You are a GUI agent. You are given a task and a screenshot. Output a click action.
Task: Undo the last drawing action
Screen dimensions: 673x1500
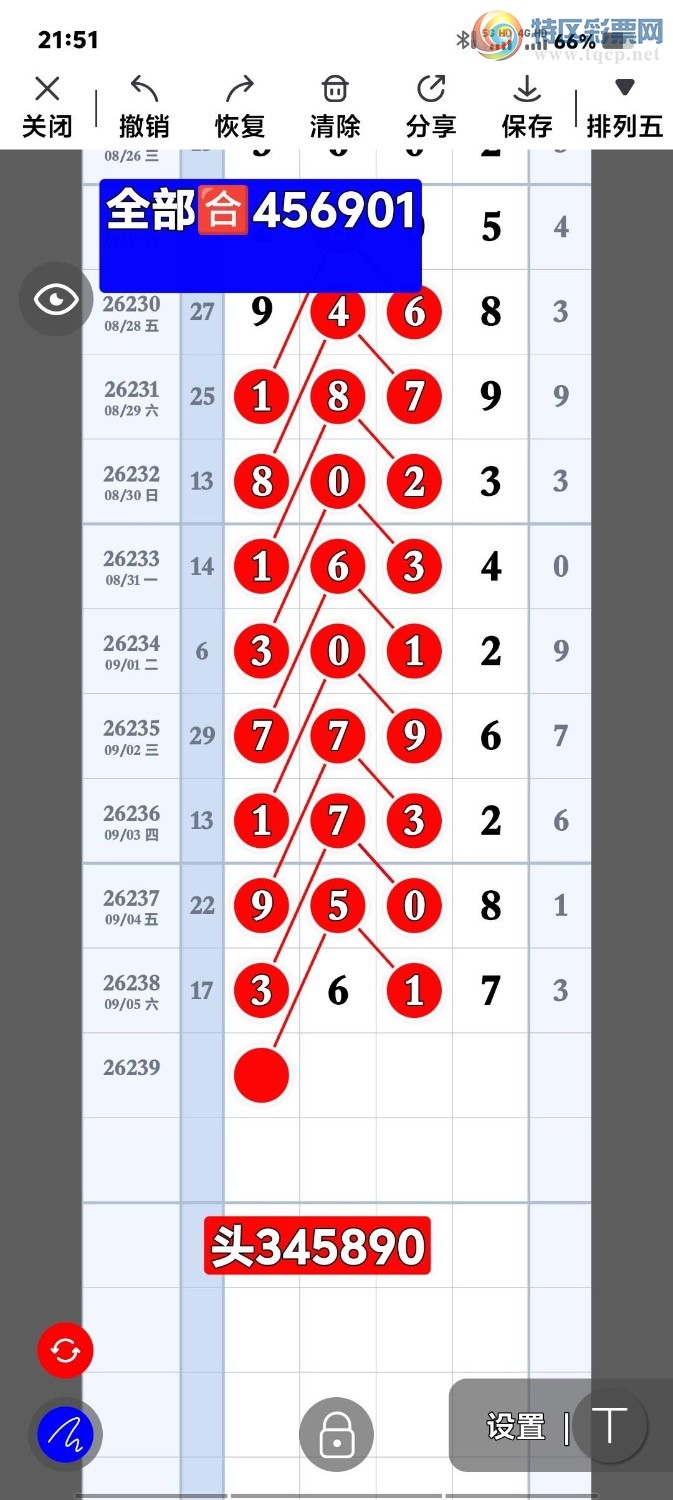(144, 106)
